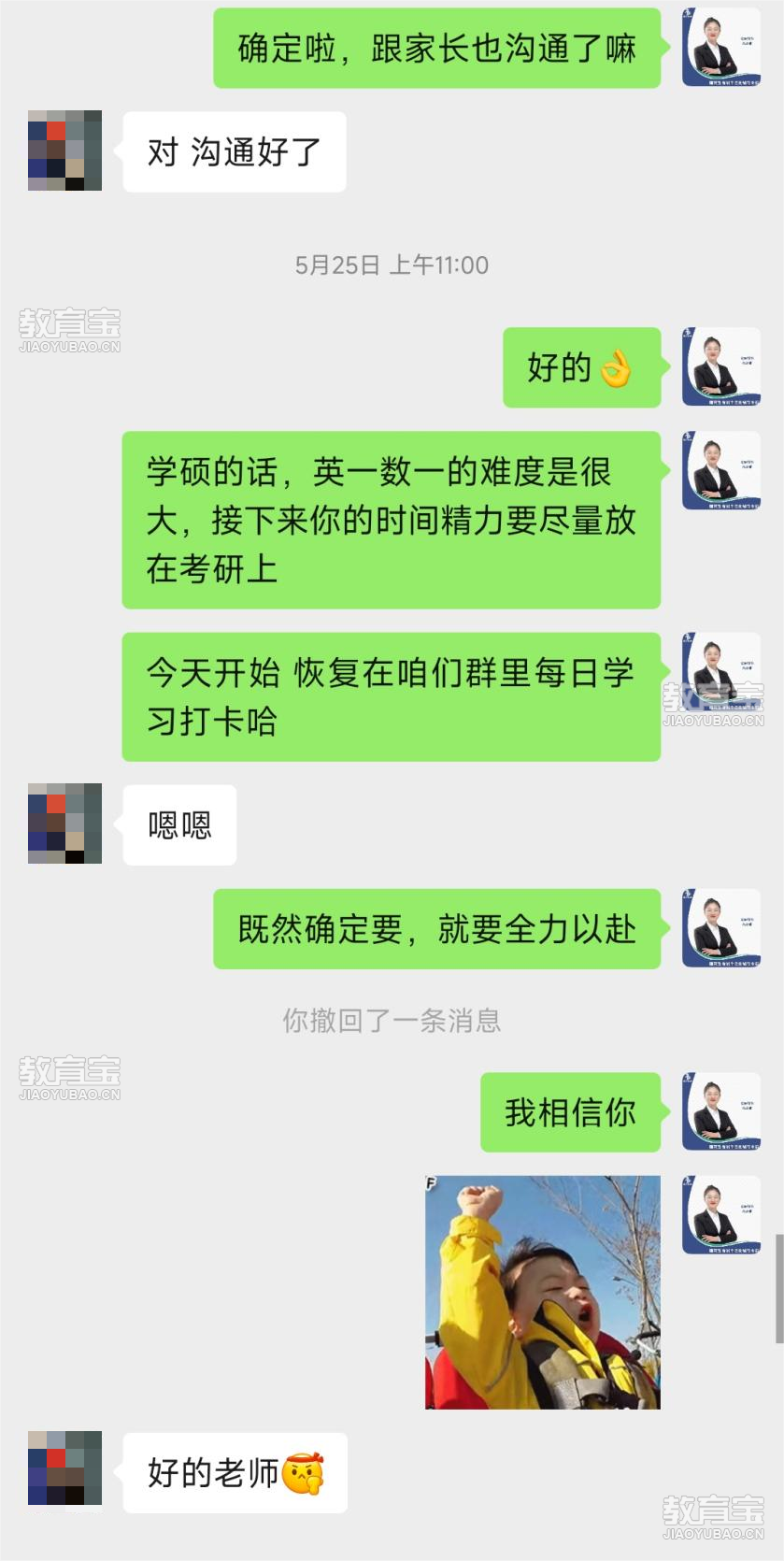Tap student's avatar next to "对 沟通好了"
This screenshot has width=784, height=1561.
pos(64,150)
